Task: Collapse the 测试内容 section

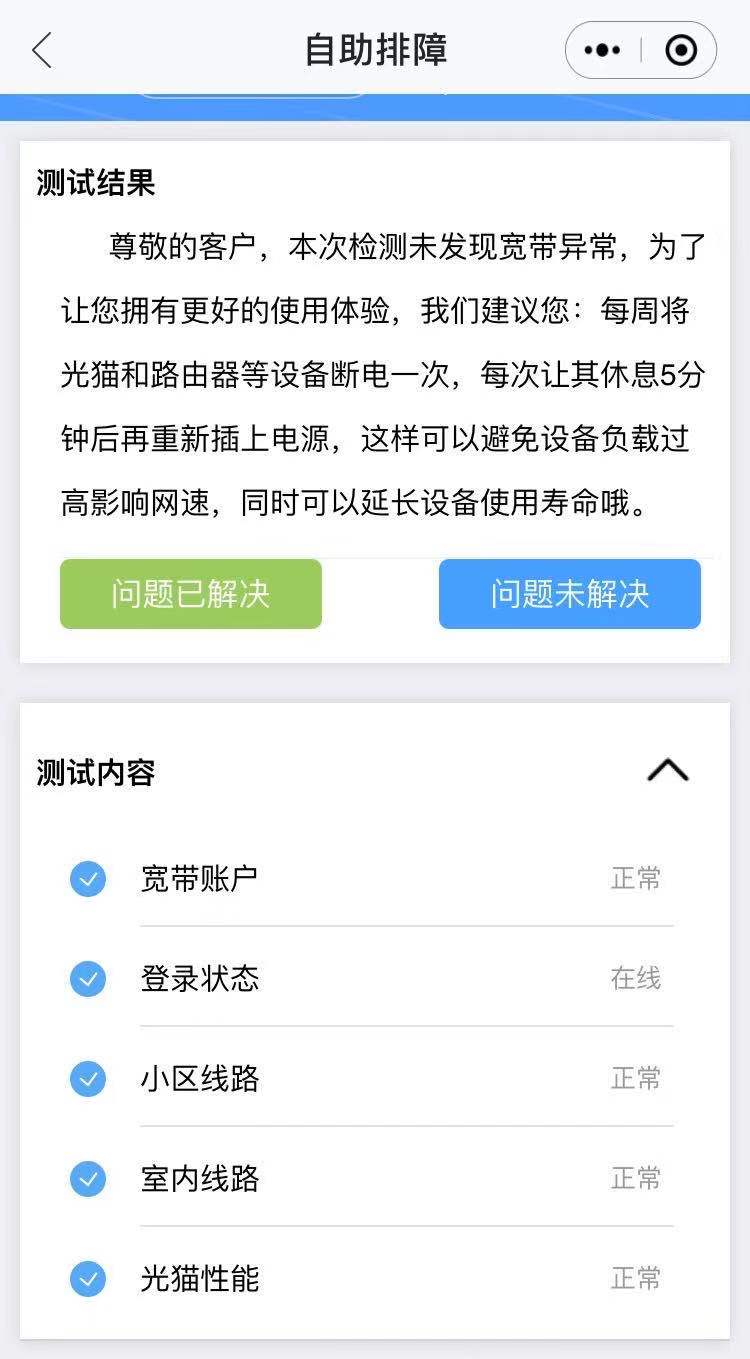Action: click(x=668, y=770)
